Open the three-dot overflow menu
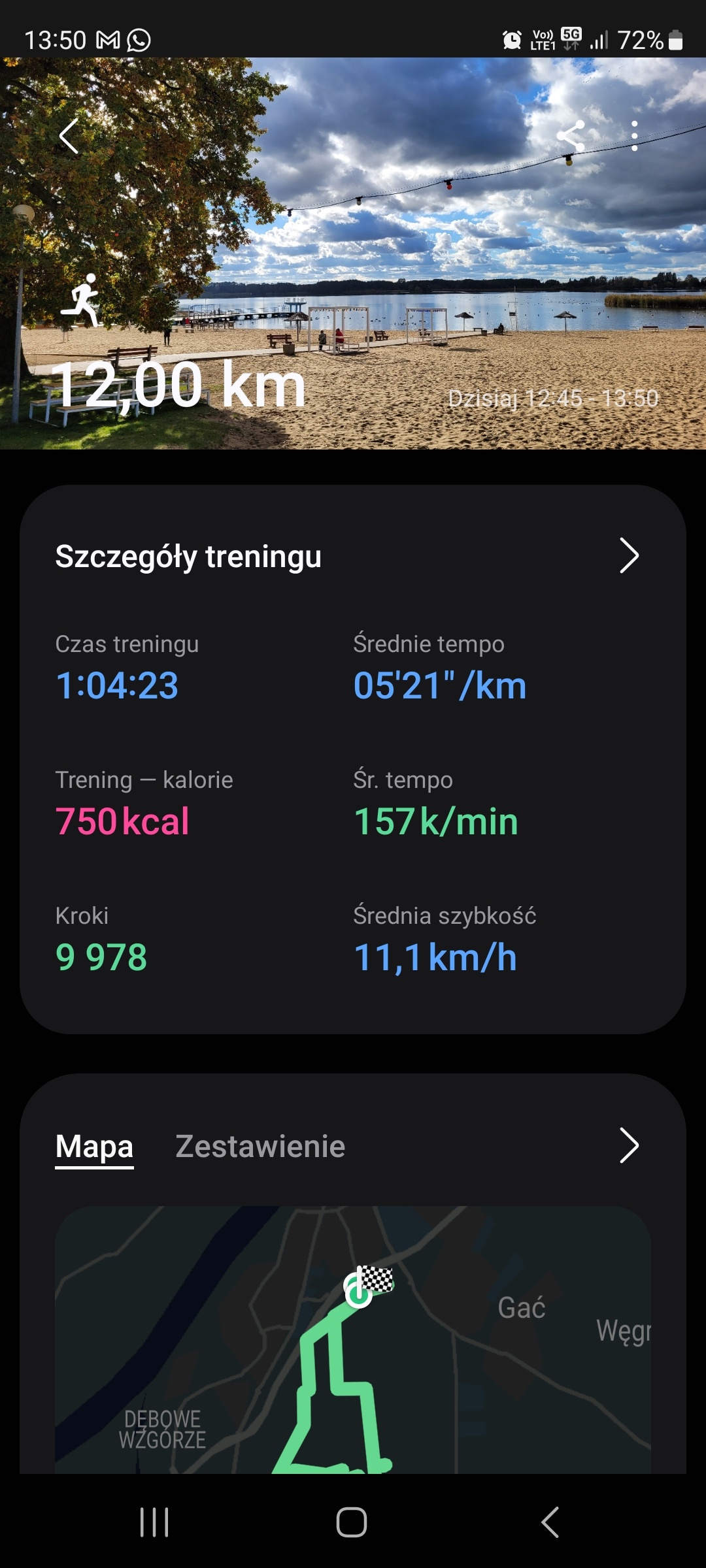Image resolution: width=706 pixels, height=1568 pixels. 634,137
